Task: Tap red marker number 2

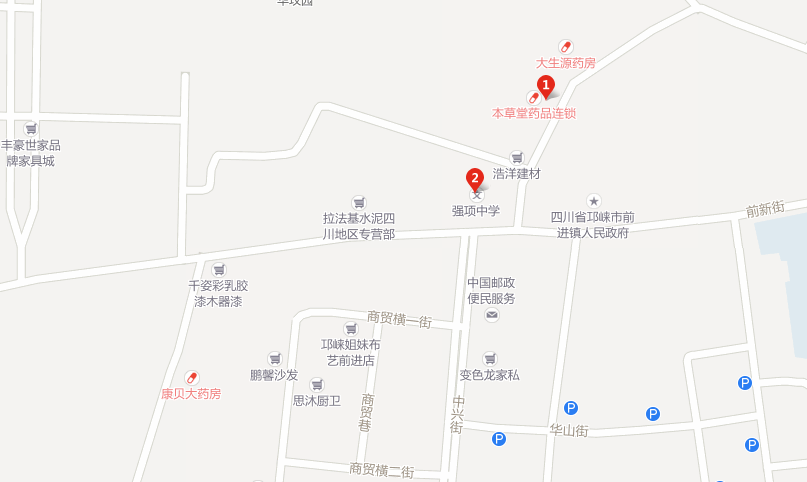Action: coord(475,179)
